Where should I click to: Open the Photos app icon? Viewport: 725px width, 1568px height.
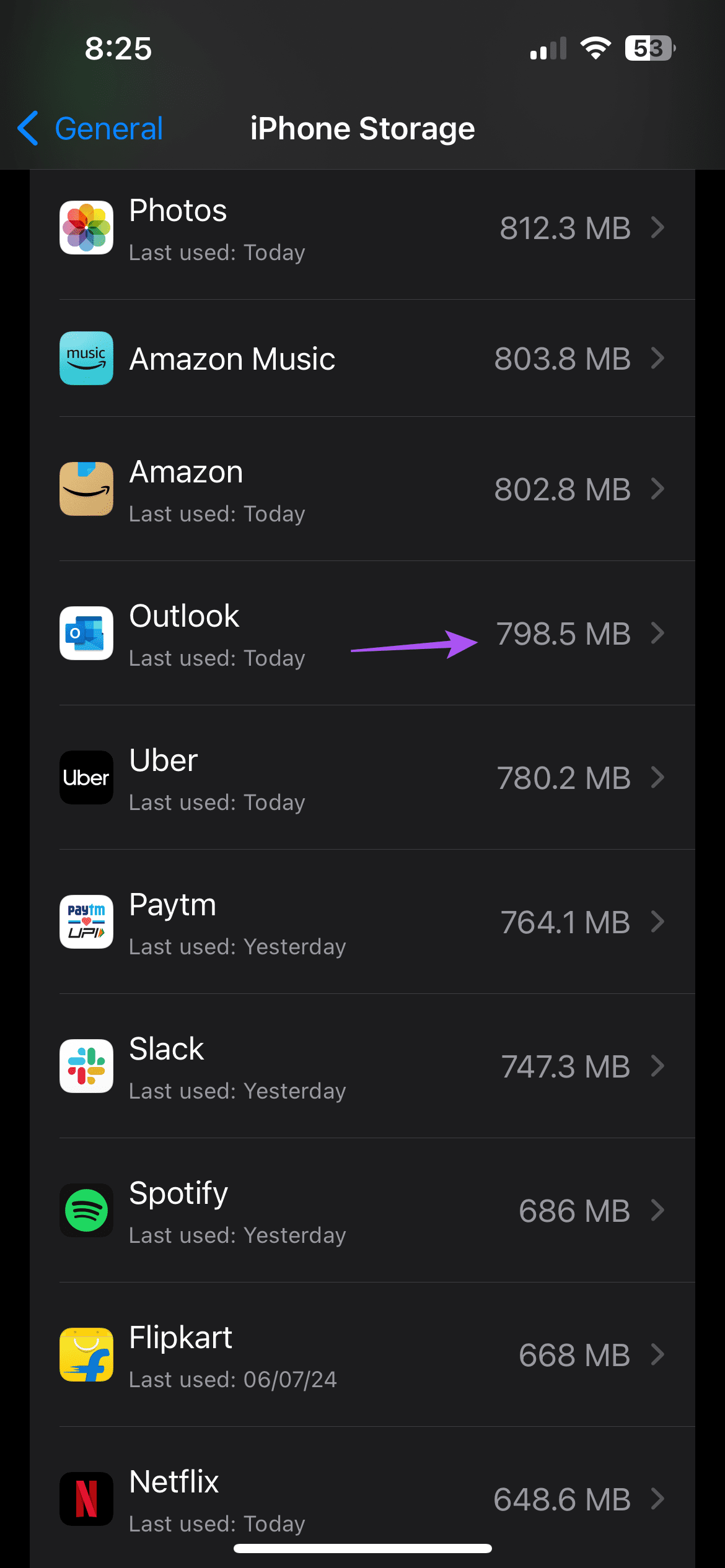[x=86, y=228]
